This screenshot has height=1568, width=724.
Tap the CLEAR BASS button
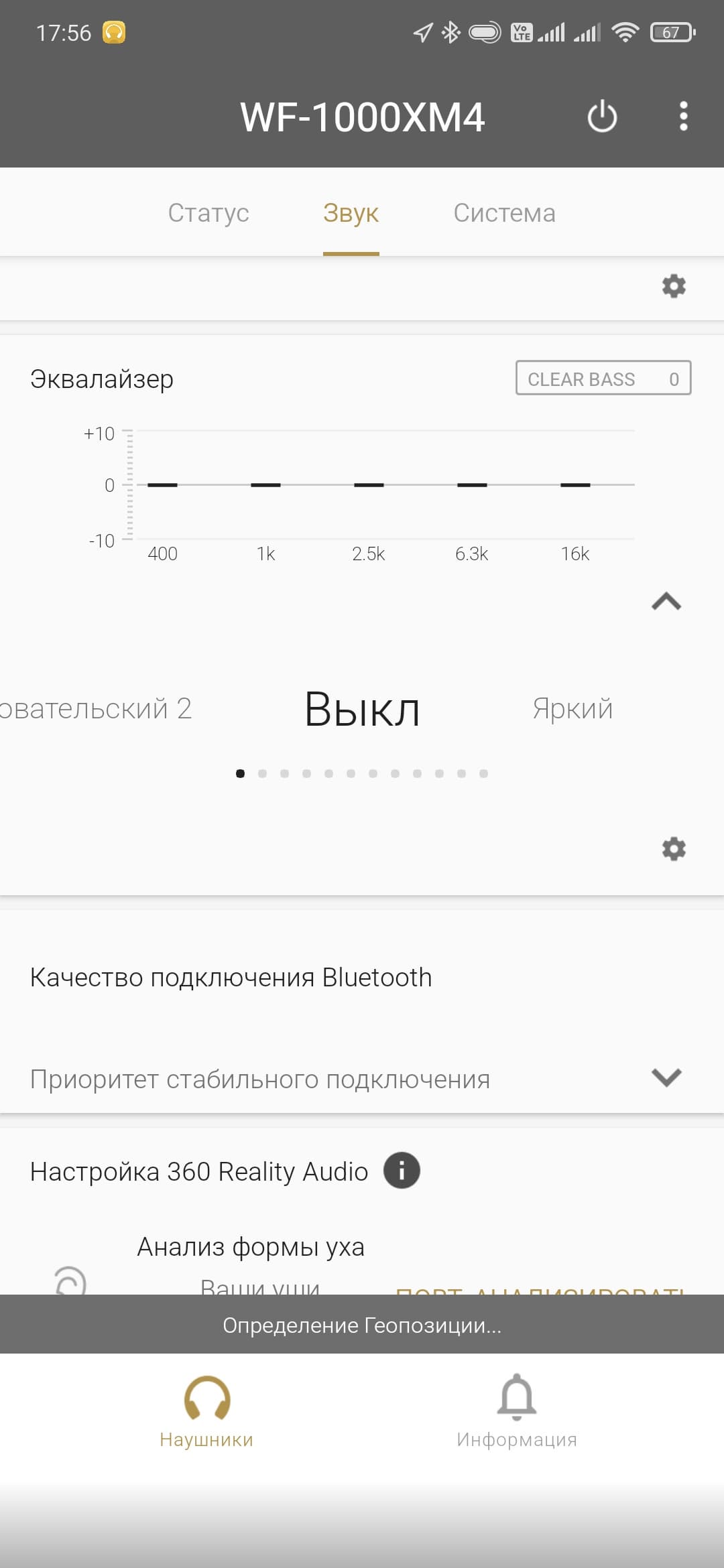(603, 379)
